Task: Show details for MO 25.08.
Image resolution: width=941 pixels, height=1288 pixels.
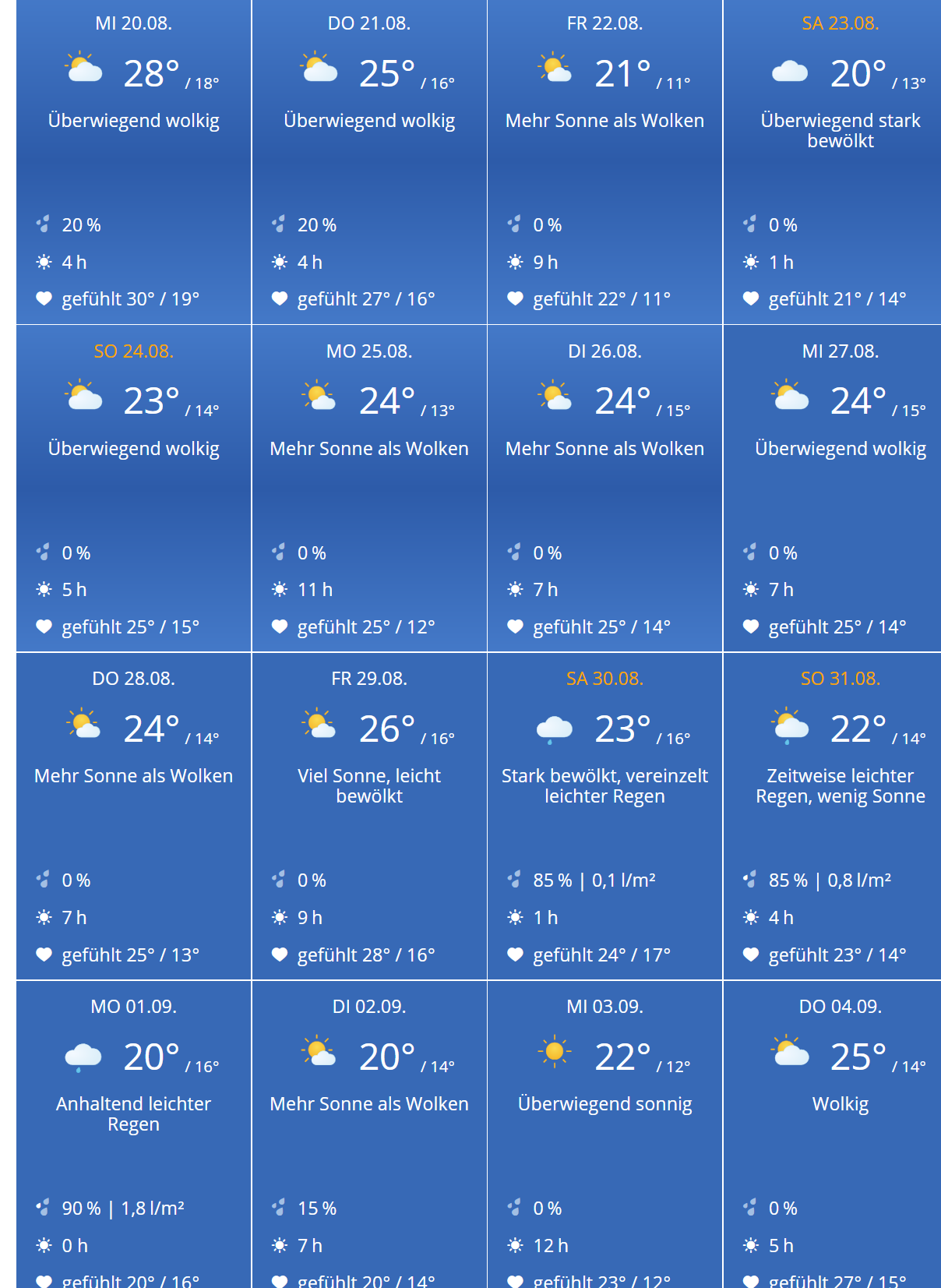Action: 369,489
